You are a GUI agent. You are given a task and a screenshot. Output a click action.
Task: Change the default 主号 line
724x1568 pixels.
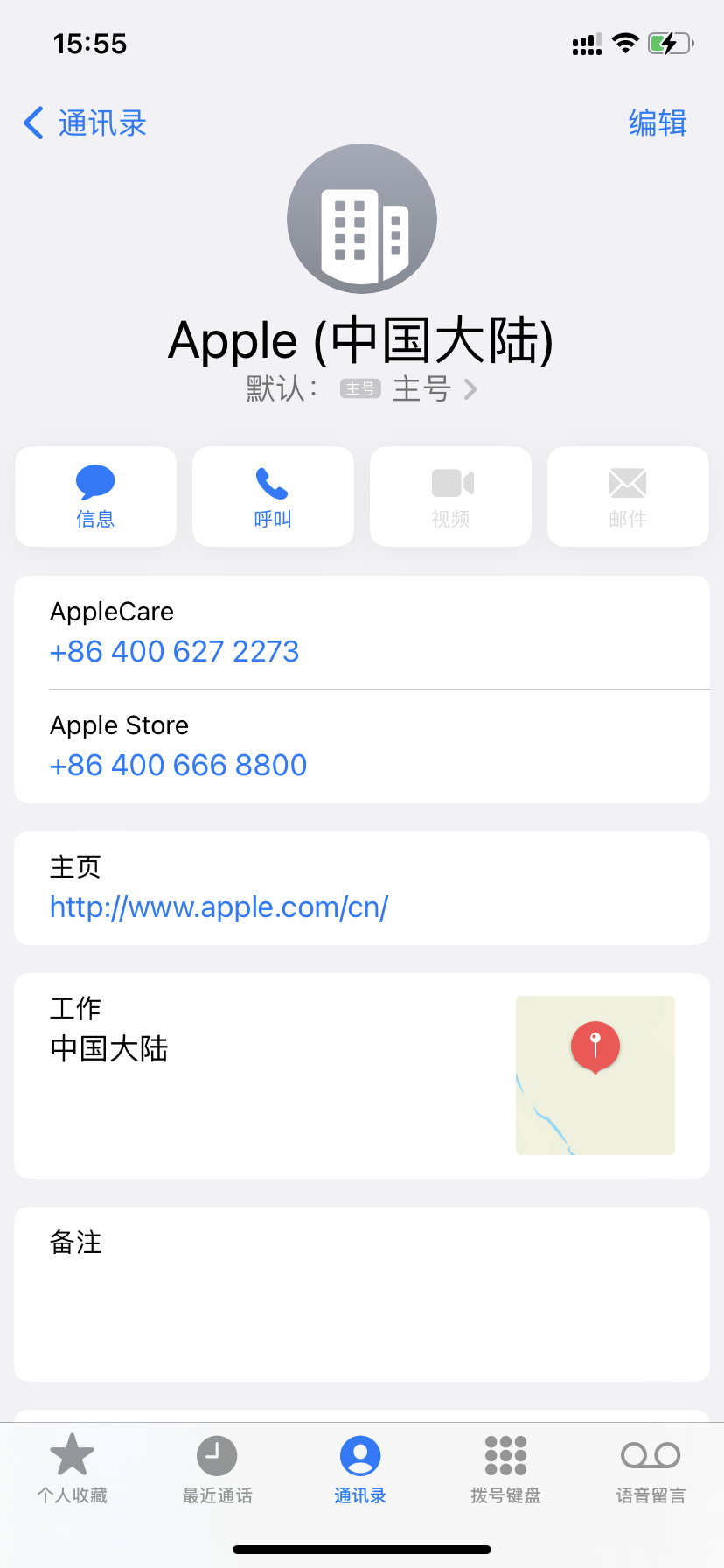click(x=409, y=389)
